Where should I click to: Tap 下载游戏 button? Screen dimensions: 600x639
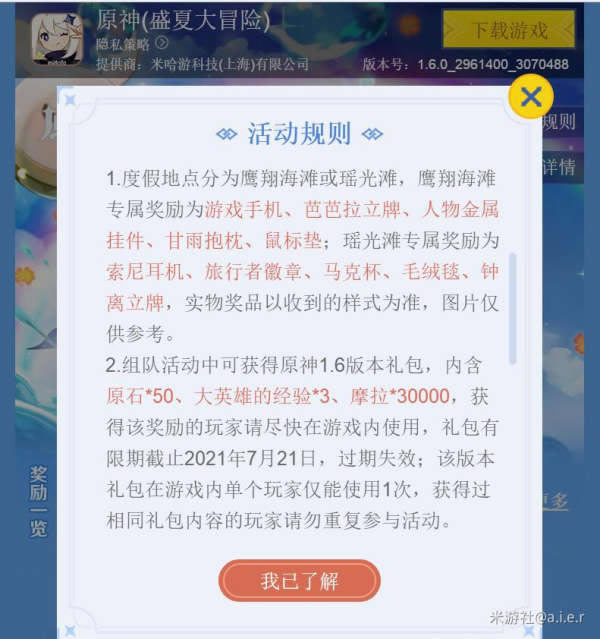[x=509, y=30]
